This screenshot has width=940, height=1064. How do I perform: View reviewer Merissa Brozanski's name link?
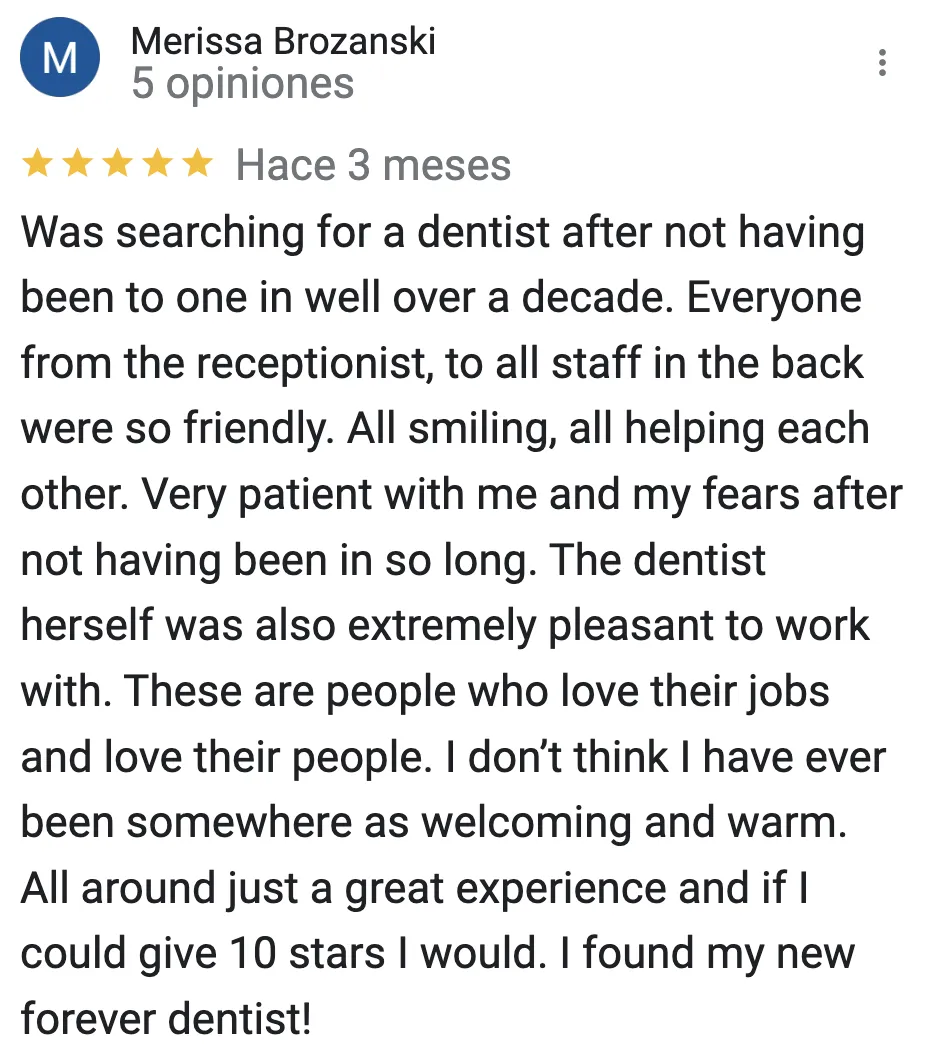[283, 41]
